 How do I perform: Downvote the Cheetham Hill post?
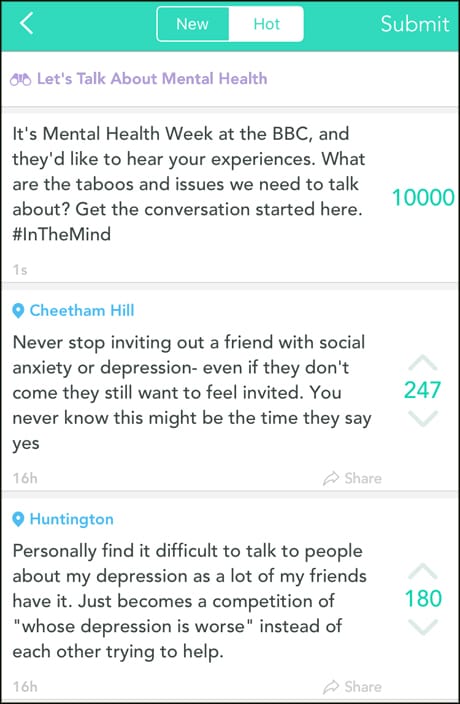click(423, 419)
